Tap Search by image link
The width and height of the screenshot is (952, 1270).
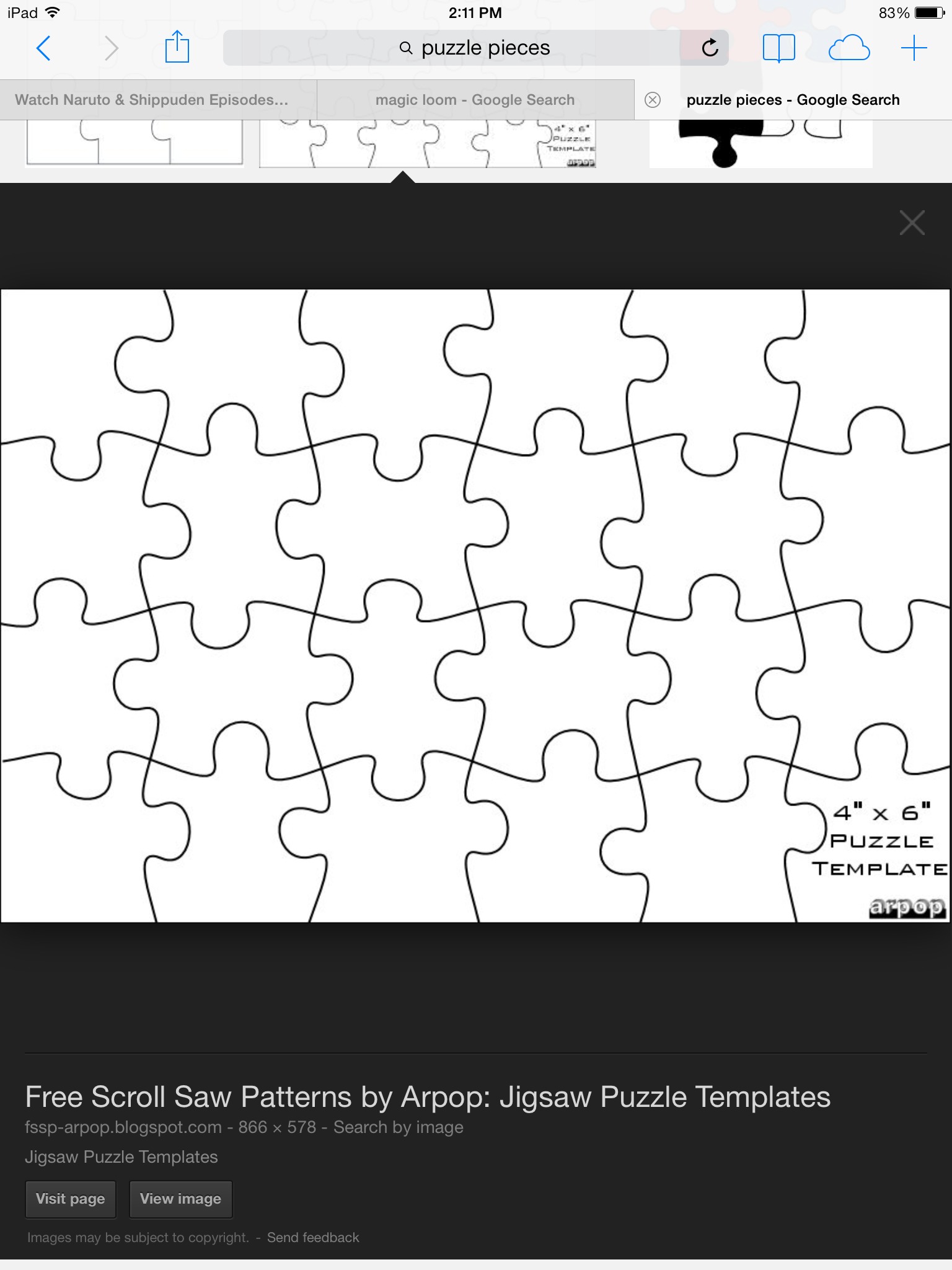tap(398, 1127)
